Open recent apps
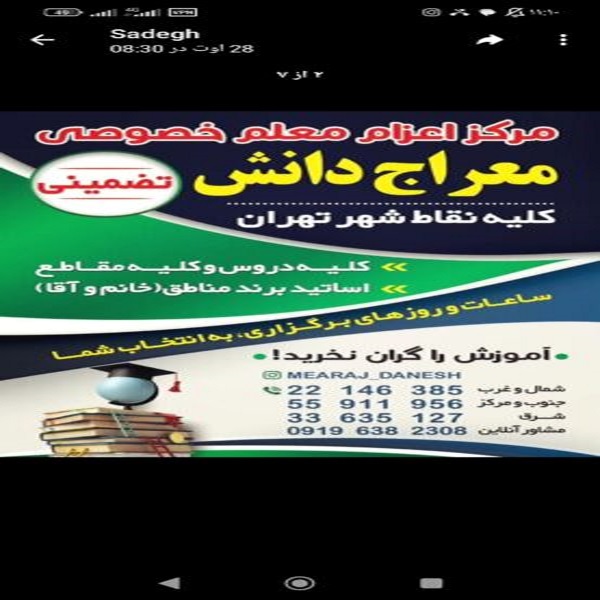 click(430, 582)
